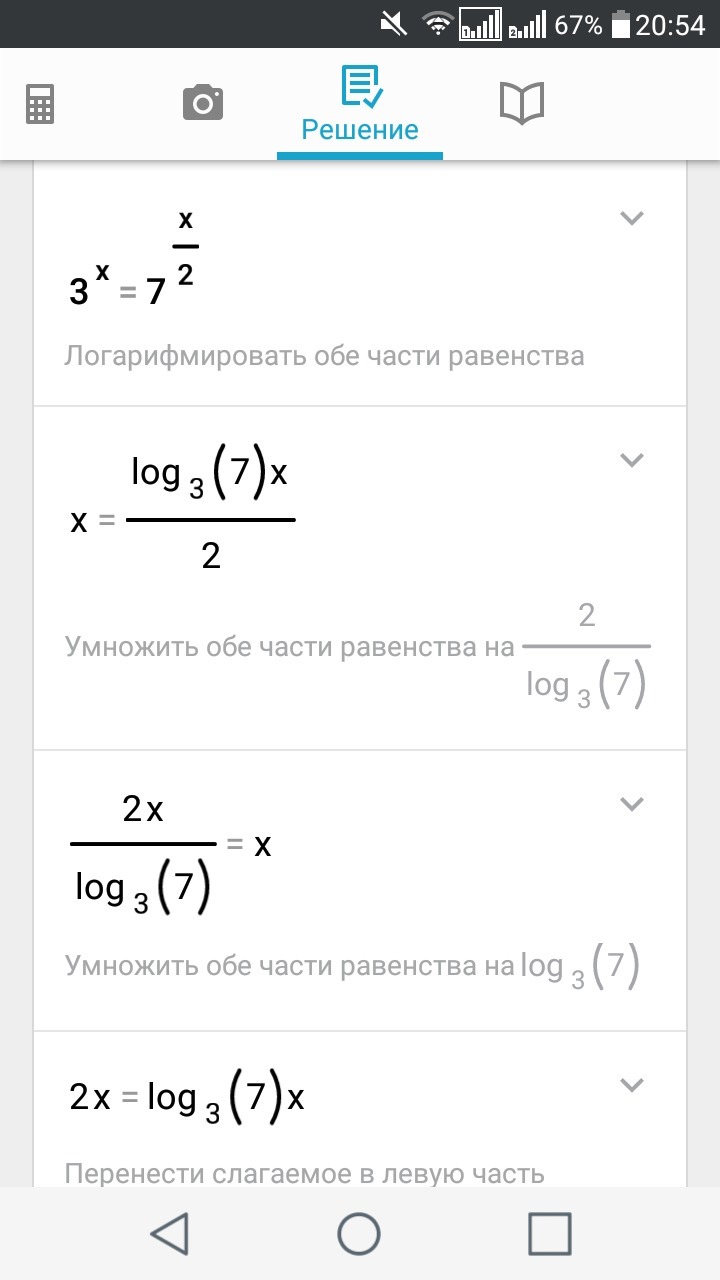The width and height of the screenshot is (720, 1280).
Task: Open the book tab
Action: pyautogui.click(x=521, y=104)
